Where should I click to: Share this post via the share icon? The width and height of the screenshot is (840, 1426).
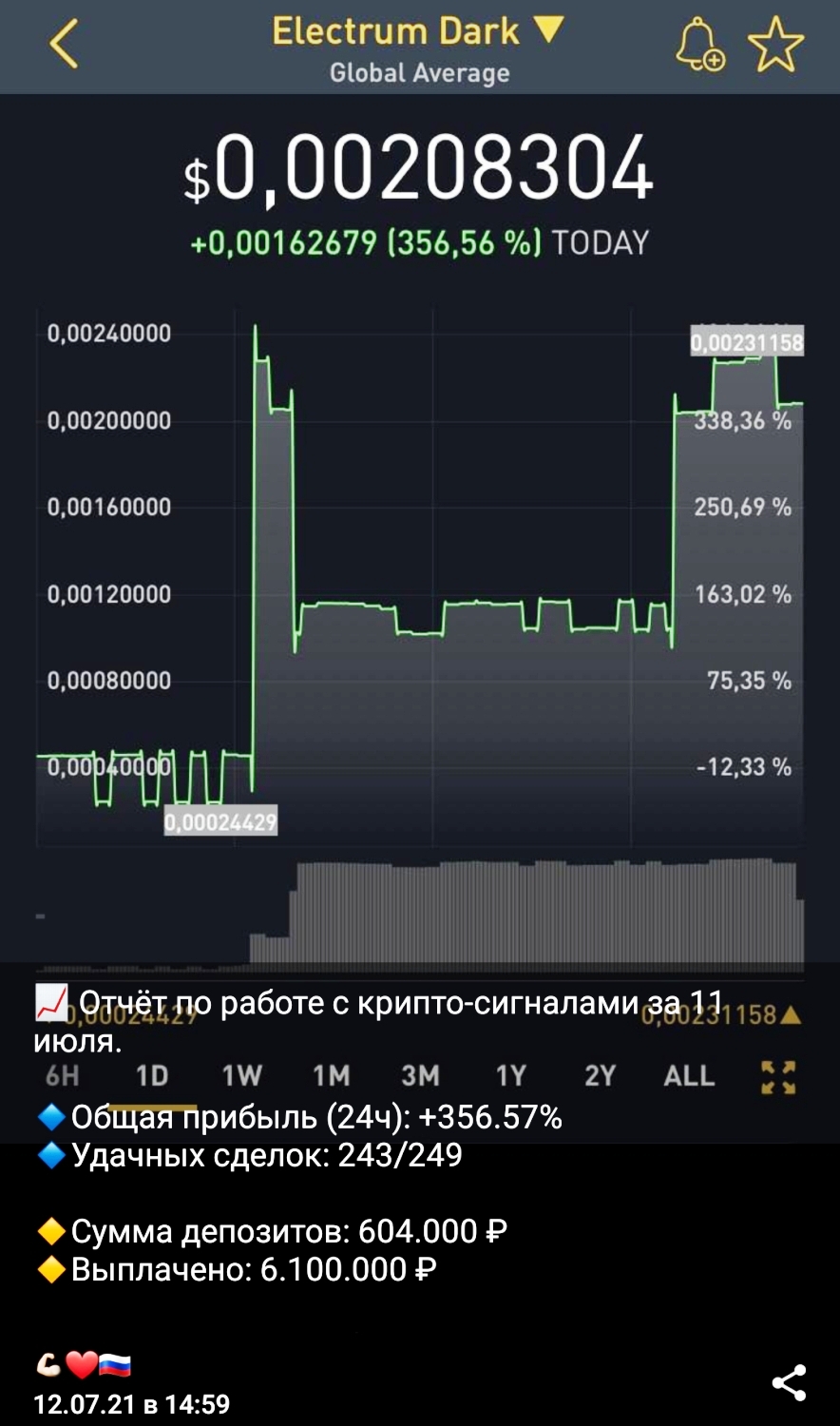[789, 1382]
